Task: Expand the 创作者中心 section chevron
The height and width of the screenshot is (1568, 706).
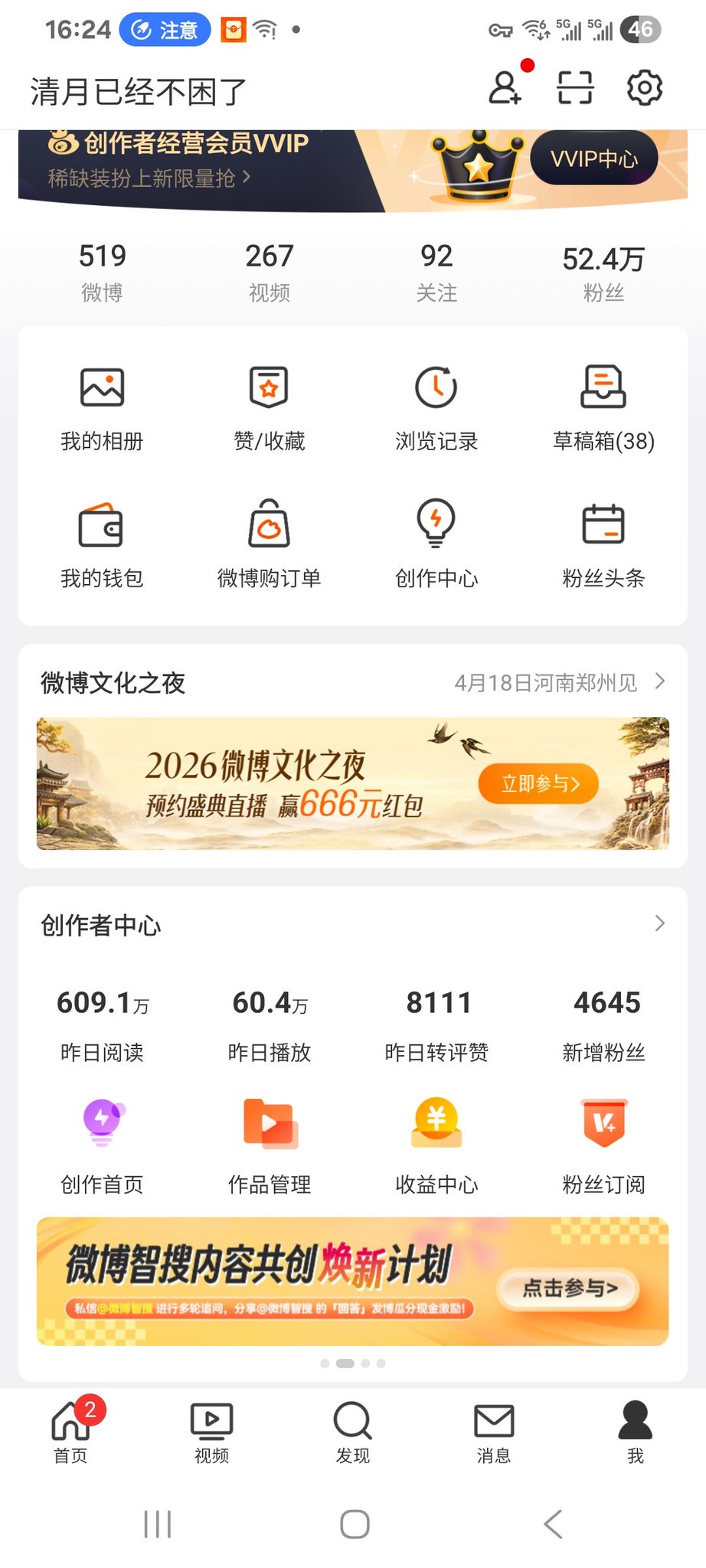Action: [660, 924]
